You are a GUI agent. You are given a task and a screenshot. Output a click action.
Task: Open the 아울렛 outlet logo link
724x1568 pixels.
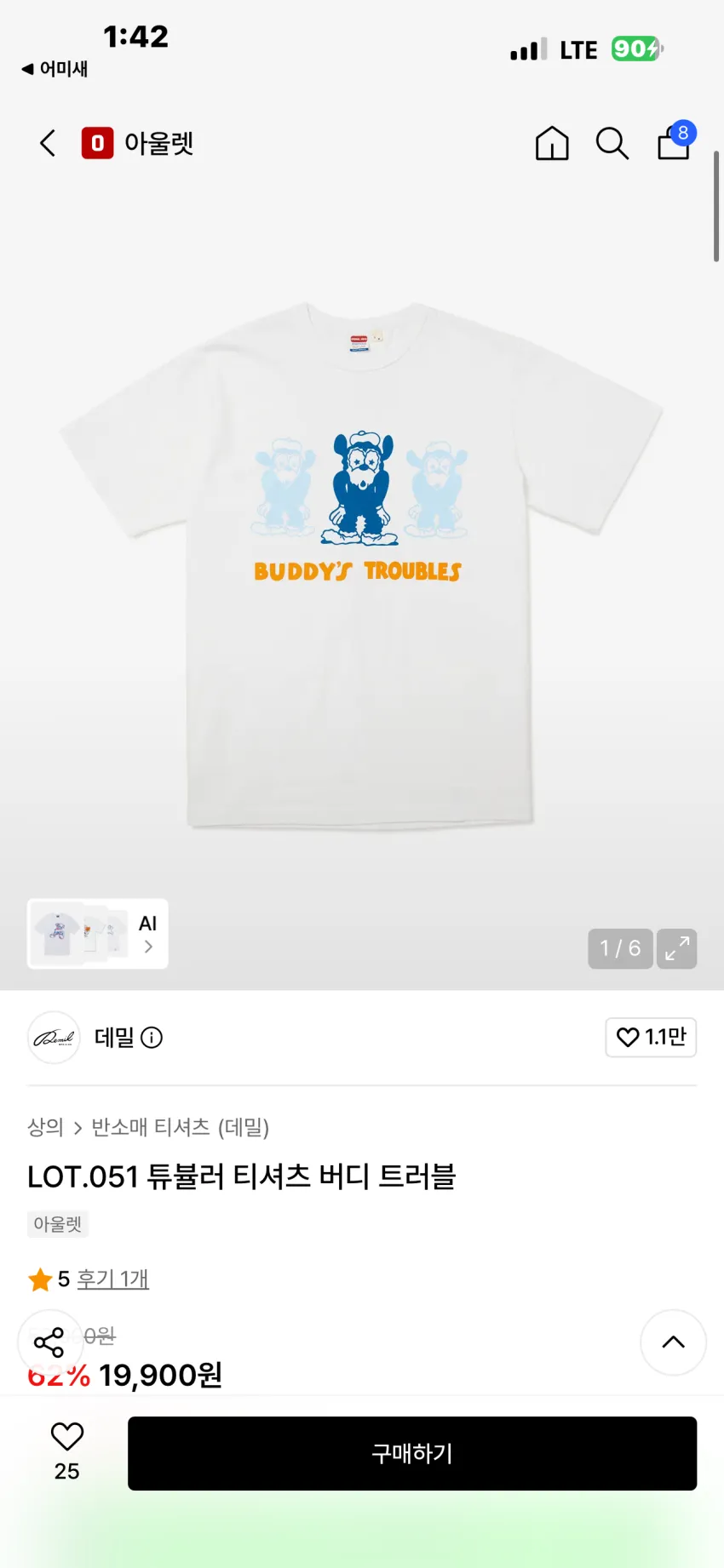[x=138, y=143]
